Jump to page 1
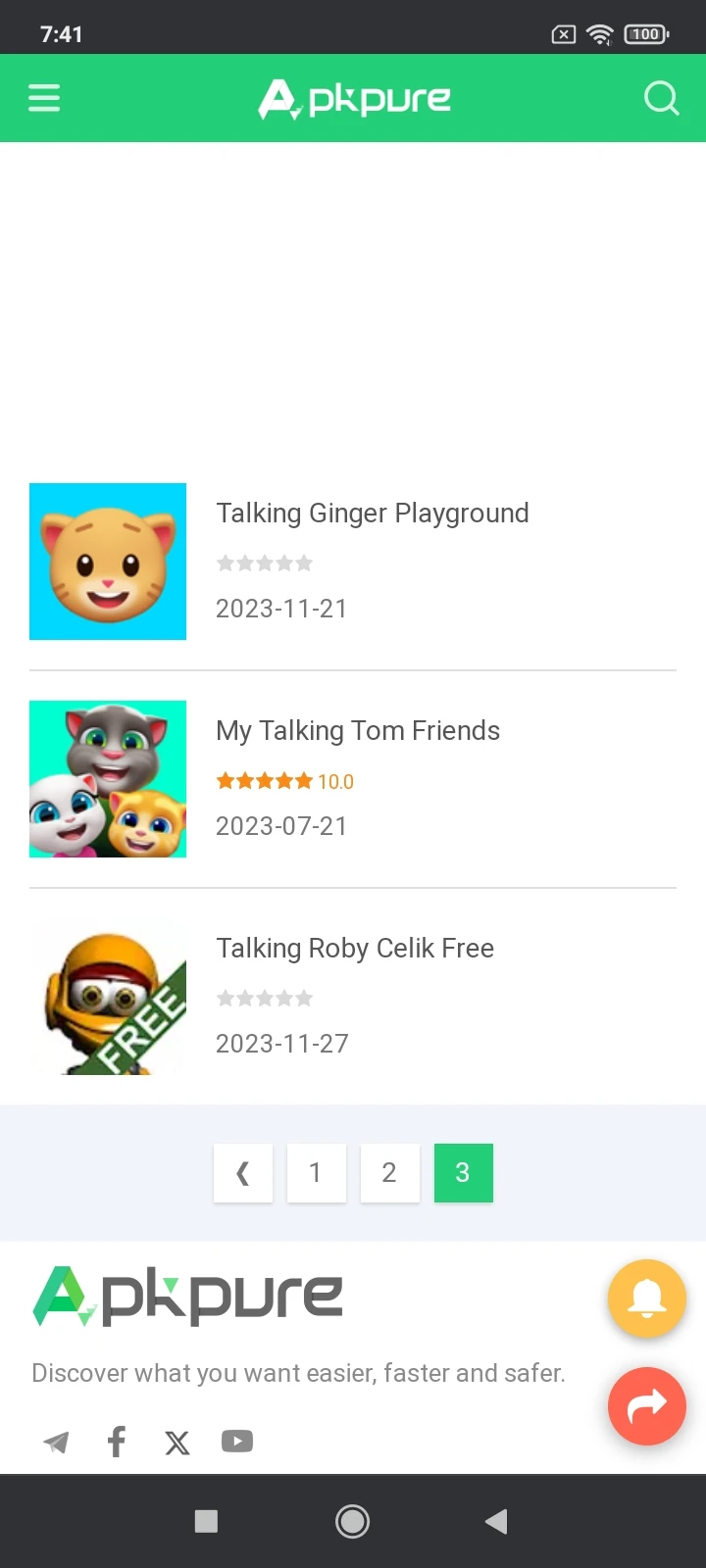 pos(316,1173)
